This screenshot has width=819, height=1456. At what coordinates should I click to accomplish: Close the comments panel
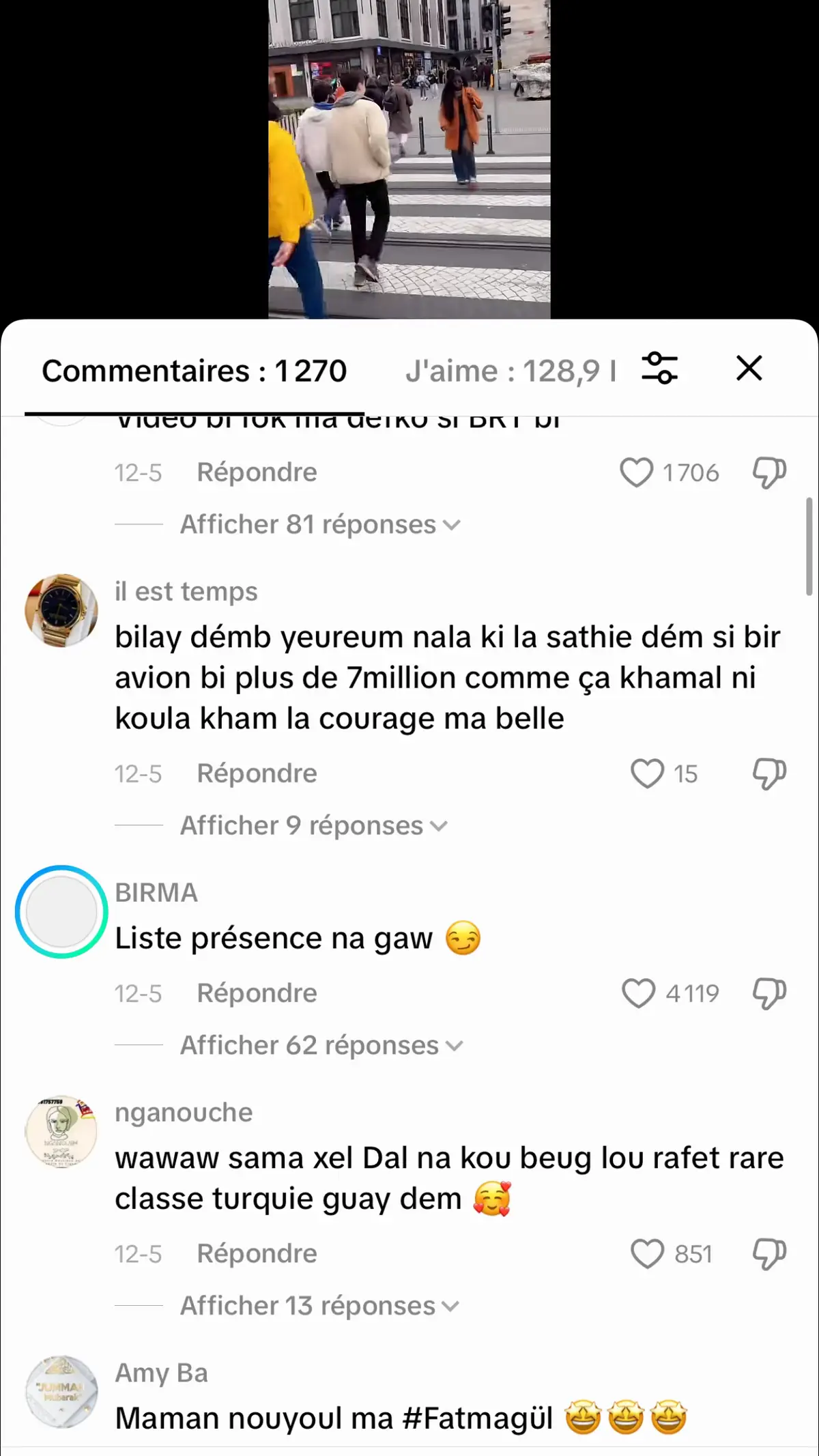pyautogui.click(x=749, y=369)
